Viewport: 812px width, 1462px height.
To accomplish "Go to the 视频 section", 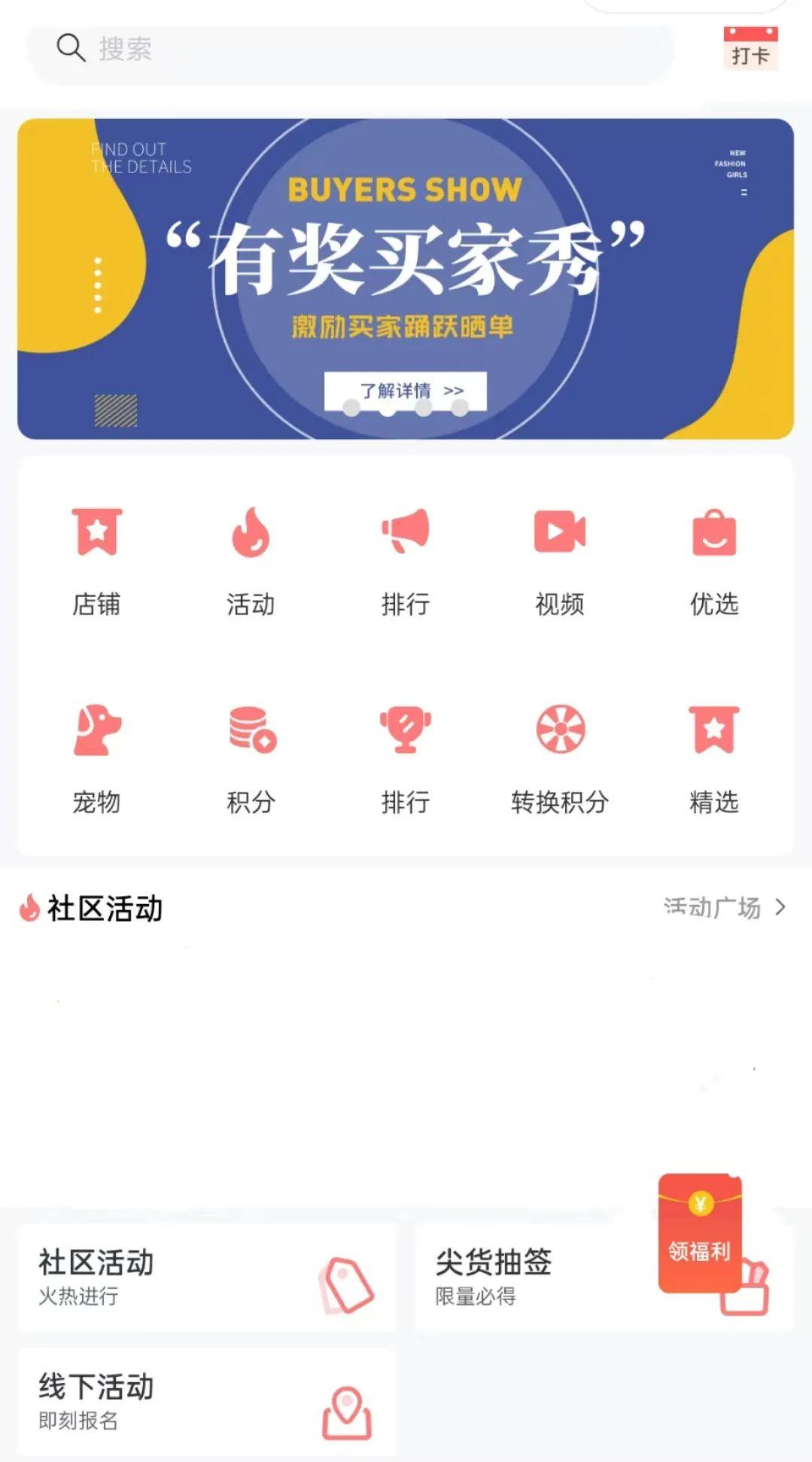I will [560, 561].
